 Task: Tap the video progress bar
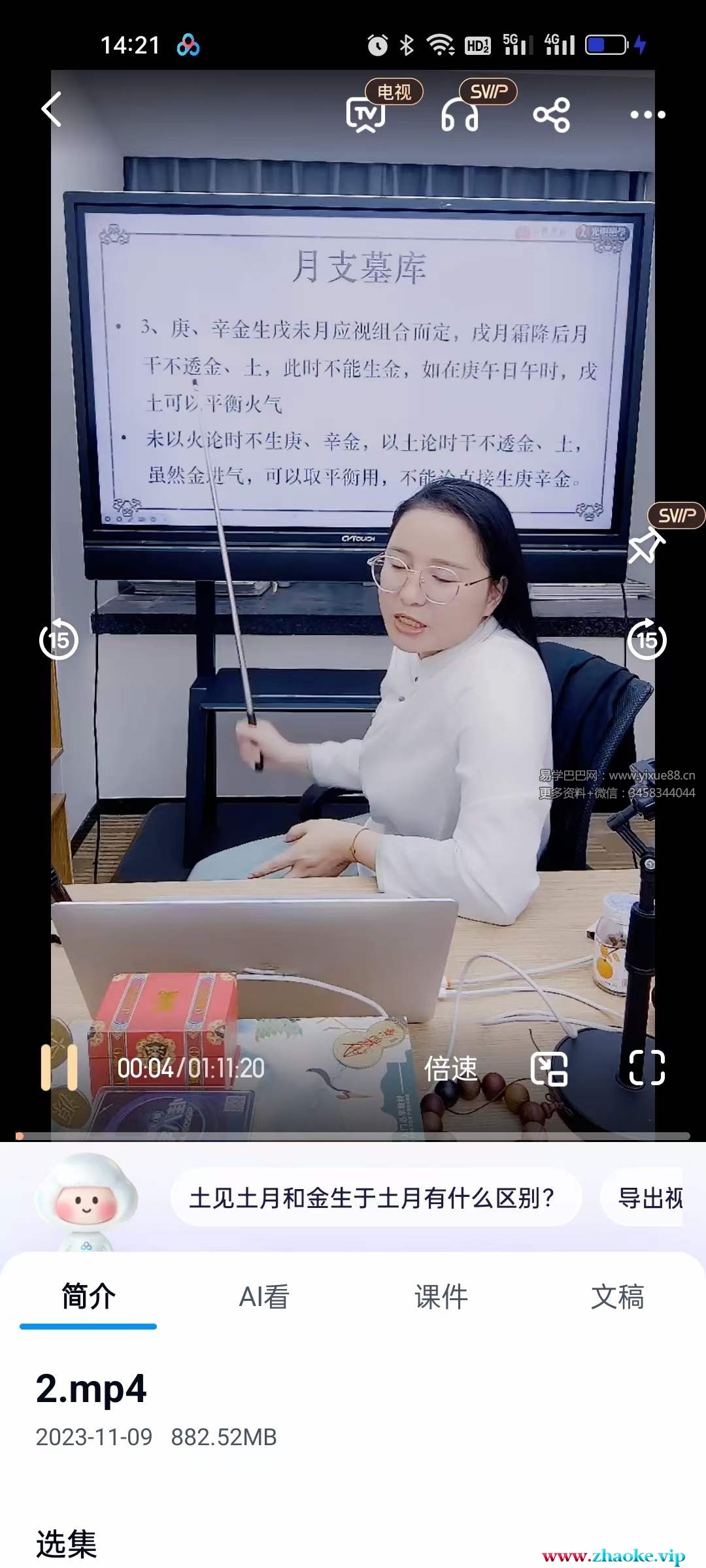click(x=353, y=1136)
